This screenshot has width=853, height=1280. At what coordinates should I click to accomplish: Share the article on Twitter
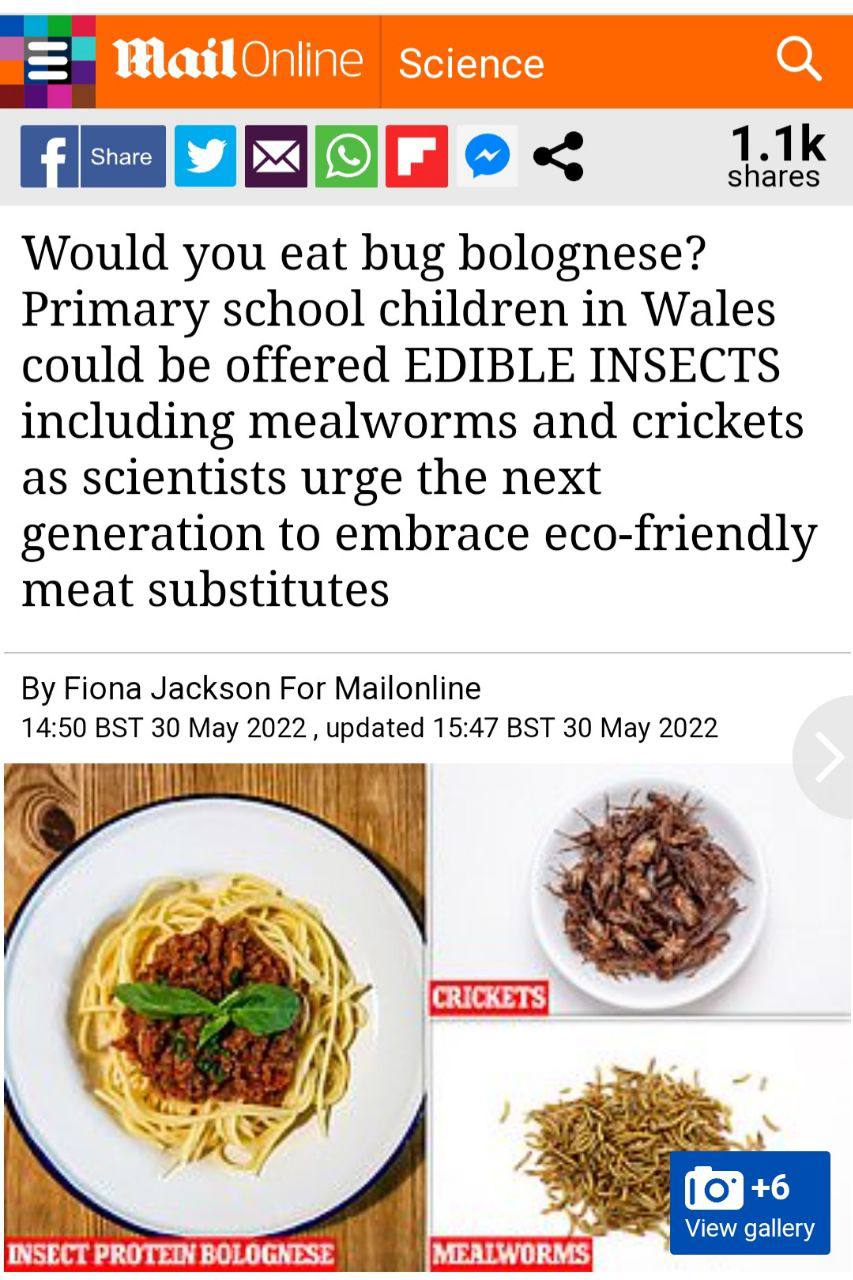click(205, 157)
